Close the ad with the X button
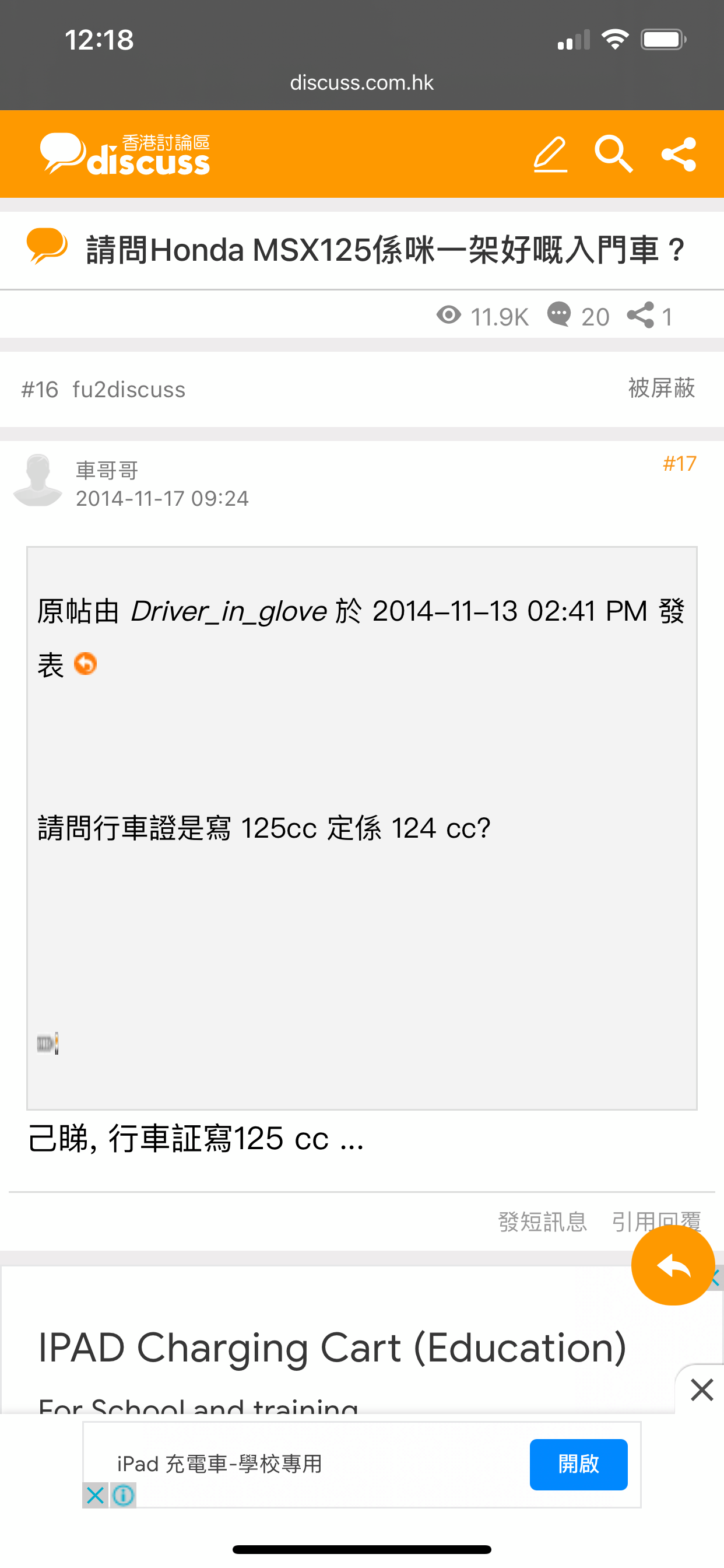Image resolution: width=724 pixels, height=1568 pixels. coord(702,1389)
